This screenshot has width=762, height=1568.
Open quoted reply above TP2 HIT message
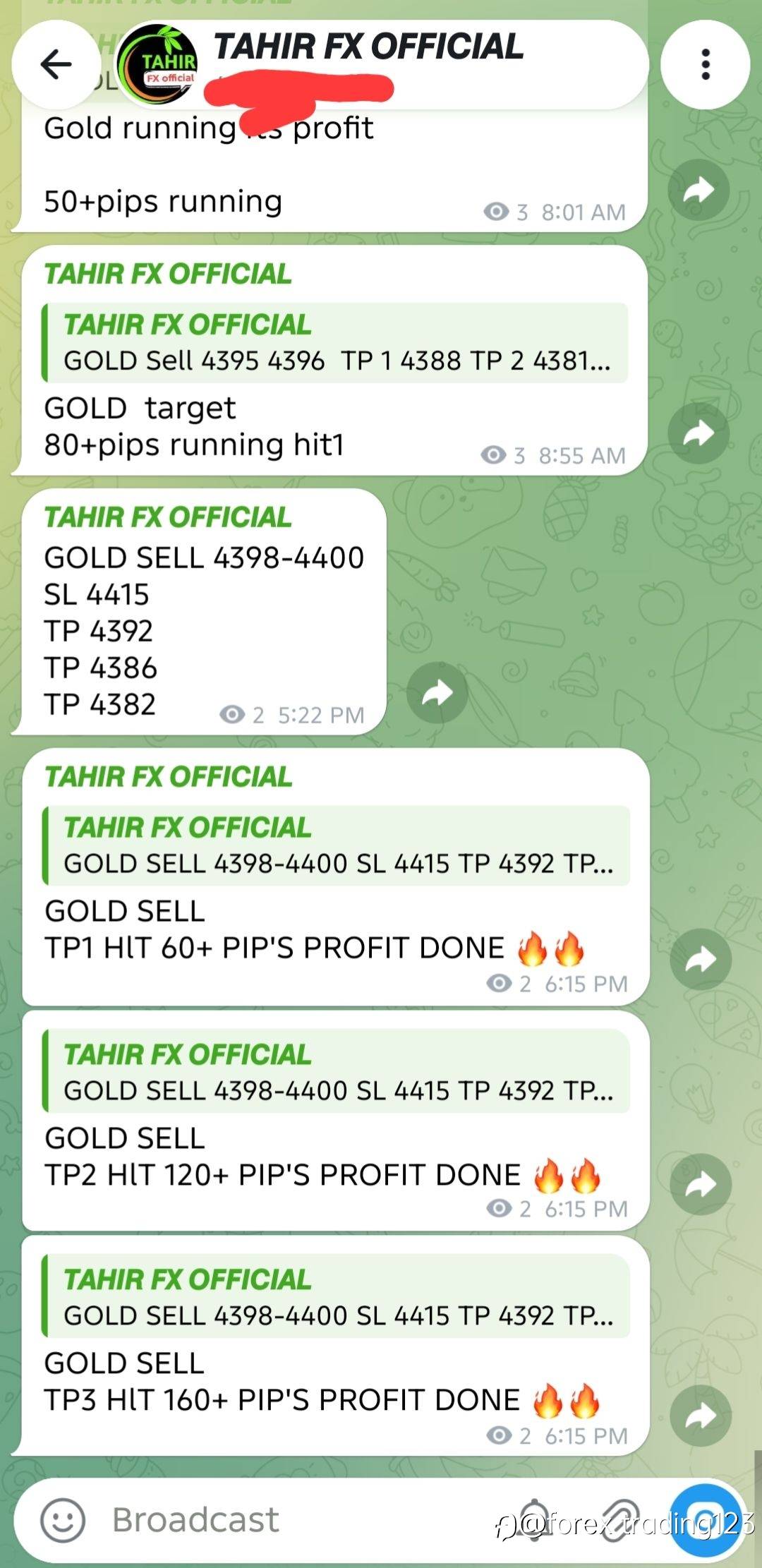[336, 1071]
